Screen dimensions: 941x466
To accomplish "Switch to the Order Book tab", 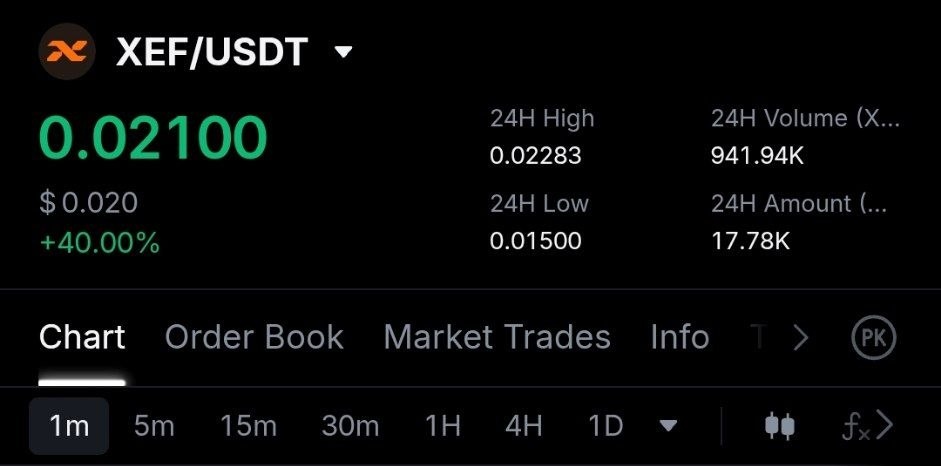I will (x=254, y=337).
